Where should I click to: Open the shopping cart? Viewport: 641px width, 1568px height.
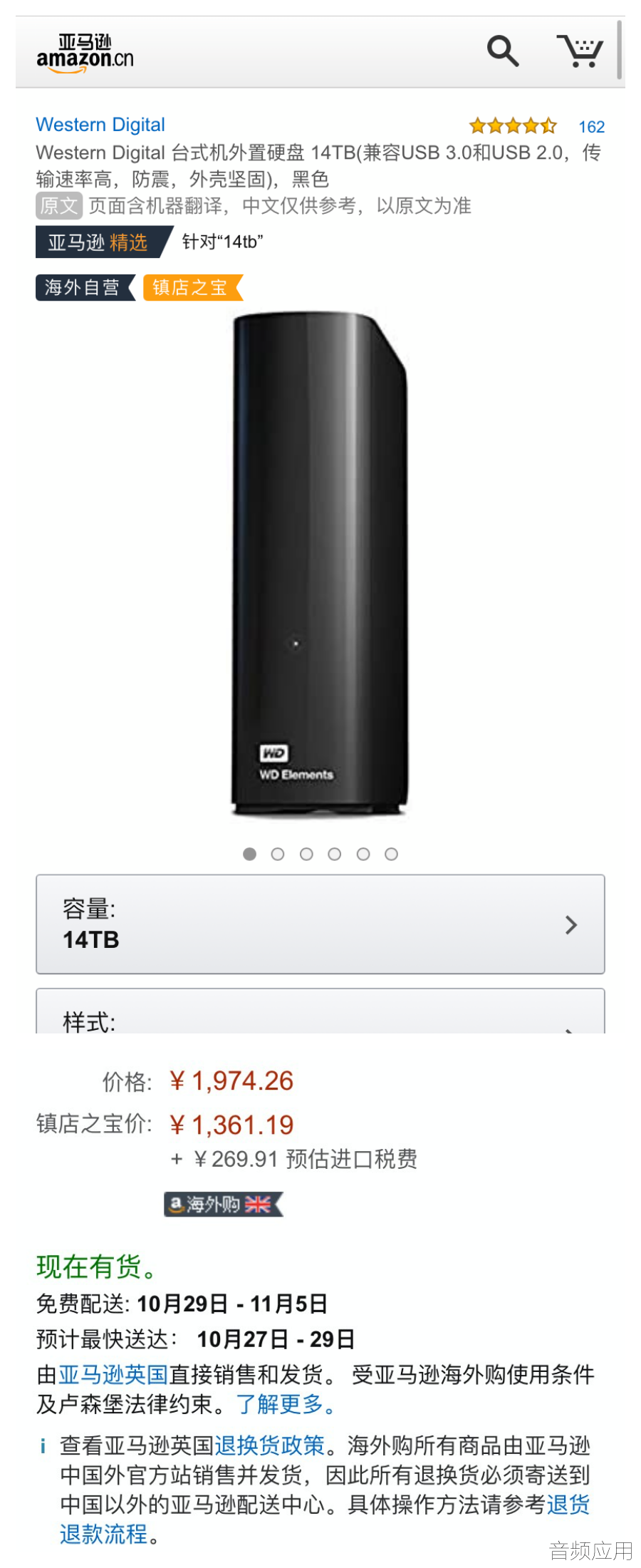point(580,51)
